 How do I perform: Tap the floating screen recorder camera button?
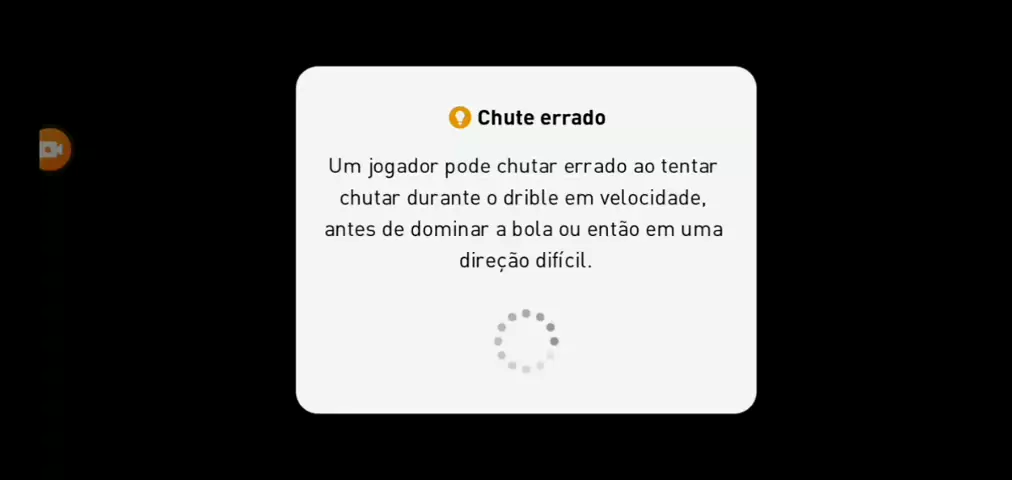point(52,150)
